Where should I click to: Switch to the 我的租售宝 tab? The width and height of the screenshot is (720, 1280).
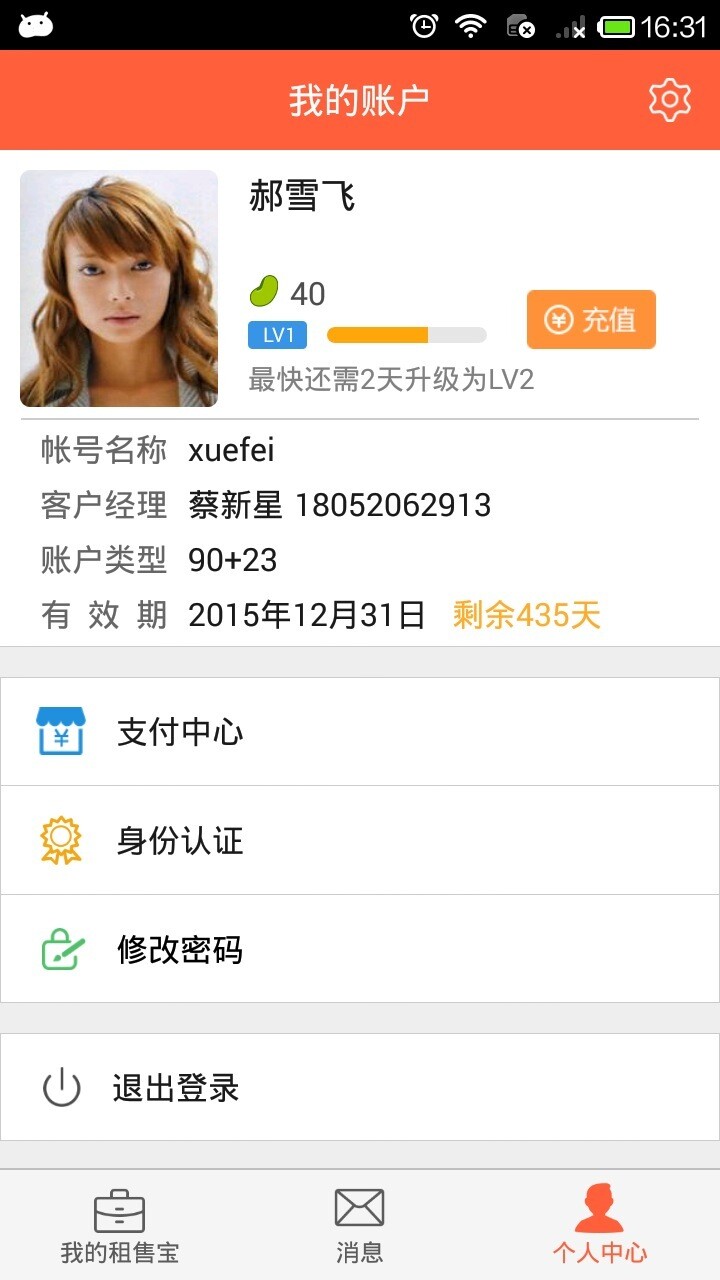click(120, 1225)
